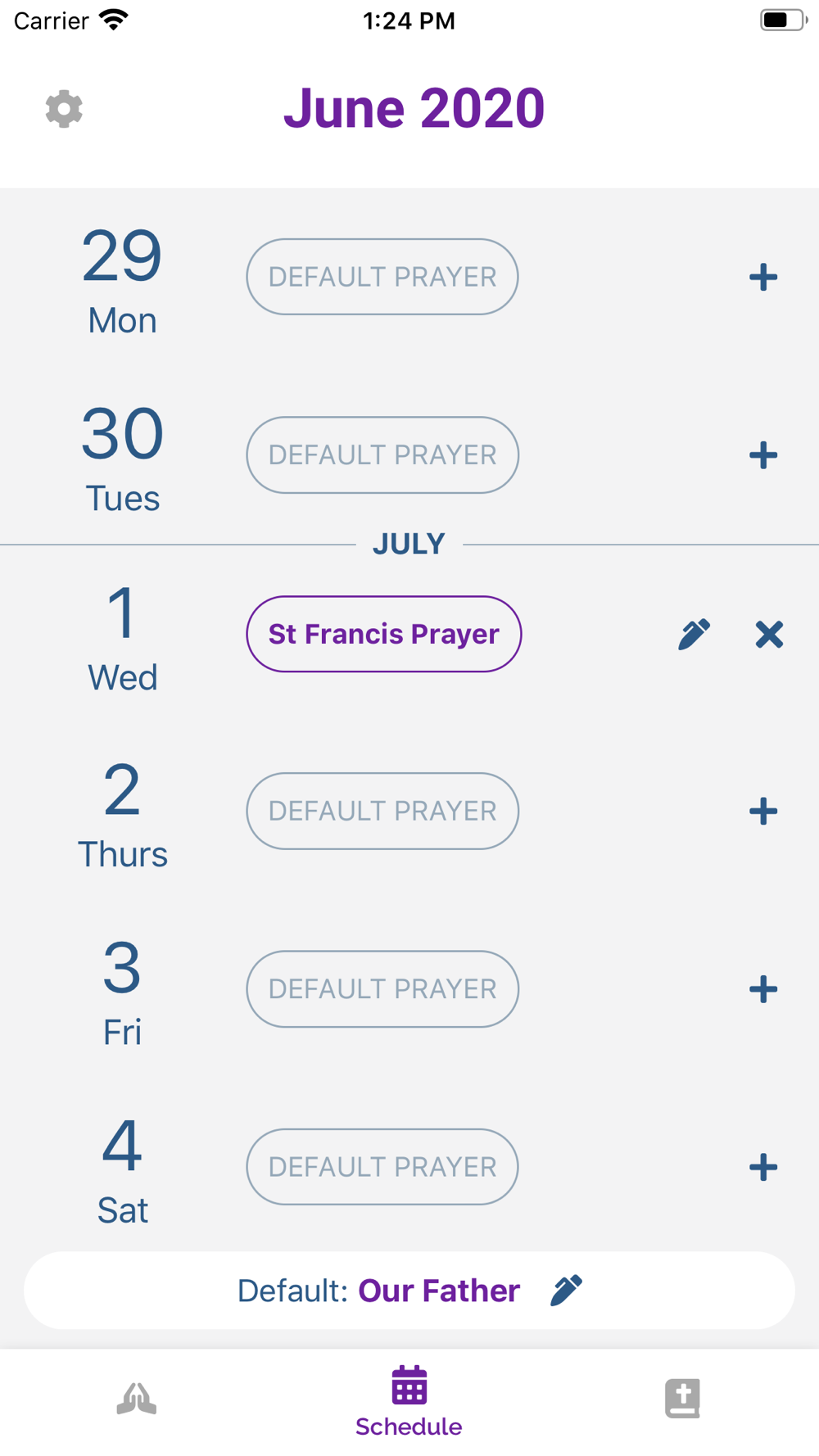Add a prayer for Monday 29
Viewport: 819px width, 1456px height.
(763, 277)
